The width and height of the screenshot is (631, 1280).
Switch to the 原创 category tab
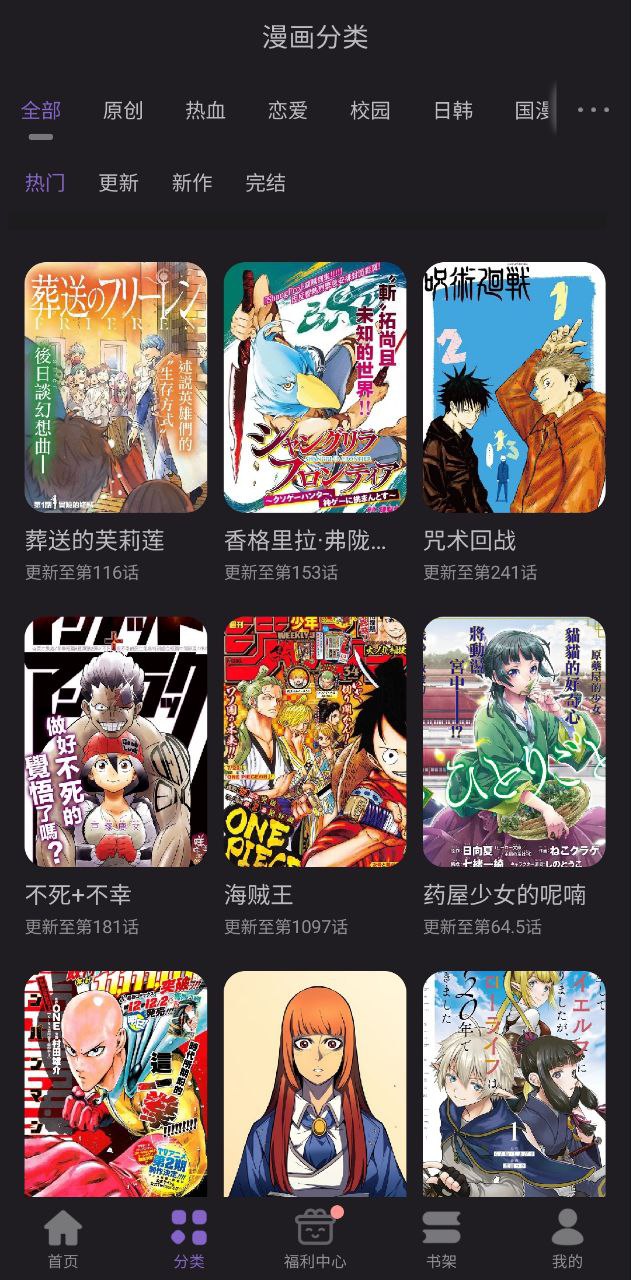pos(123,110)
